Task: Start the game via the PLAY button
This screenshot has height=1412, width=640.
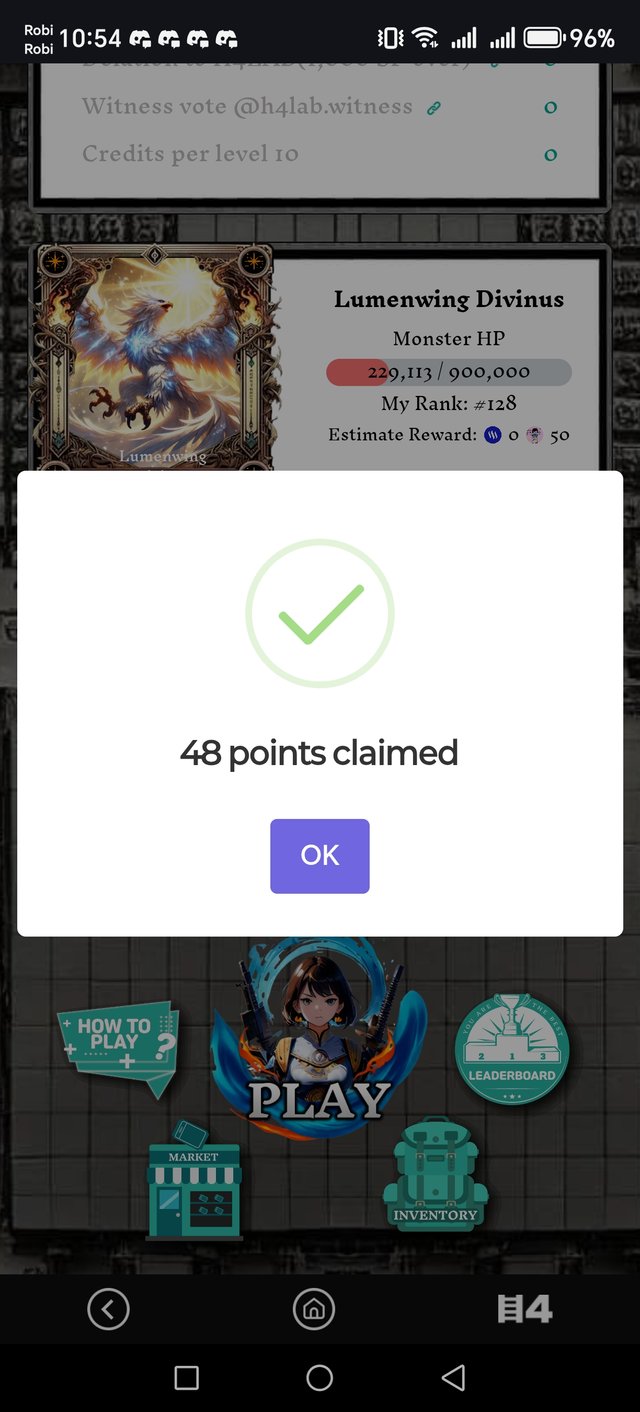Action: tap(318, 1050)
